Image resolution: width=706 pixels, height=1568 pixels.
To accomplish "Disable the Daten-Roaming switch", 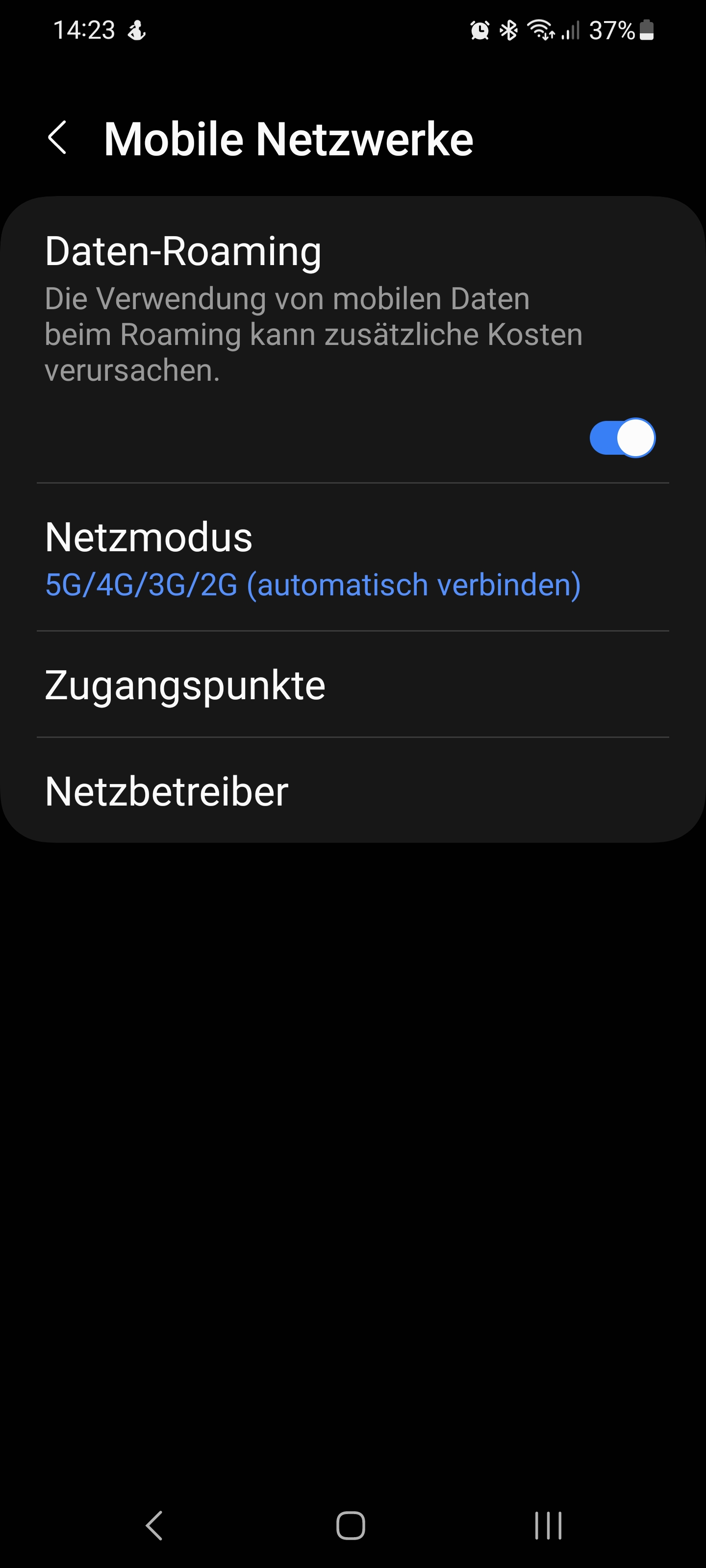I will point(621,438).
